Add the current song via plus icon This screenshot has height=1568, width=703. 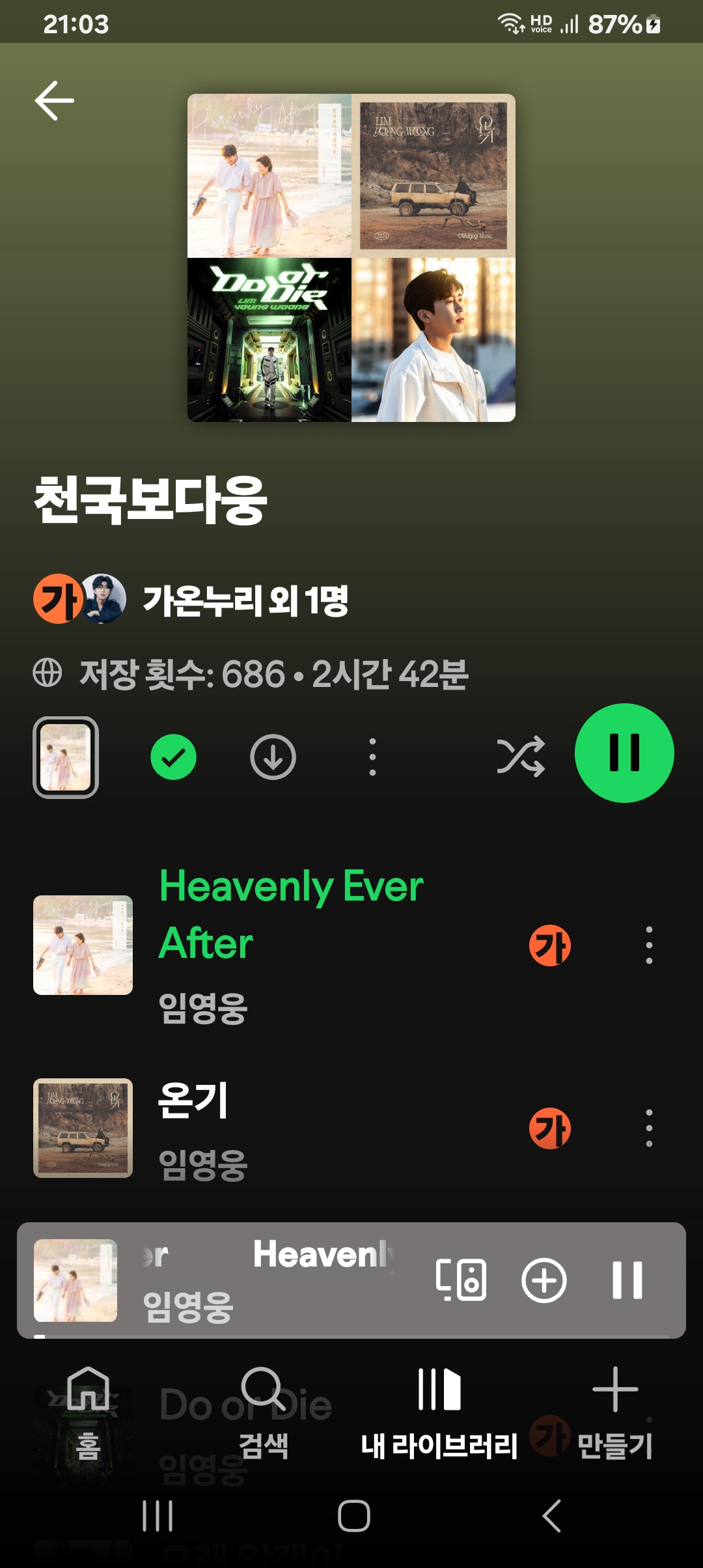pyautogui.click(x=544, y=1280)
